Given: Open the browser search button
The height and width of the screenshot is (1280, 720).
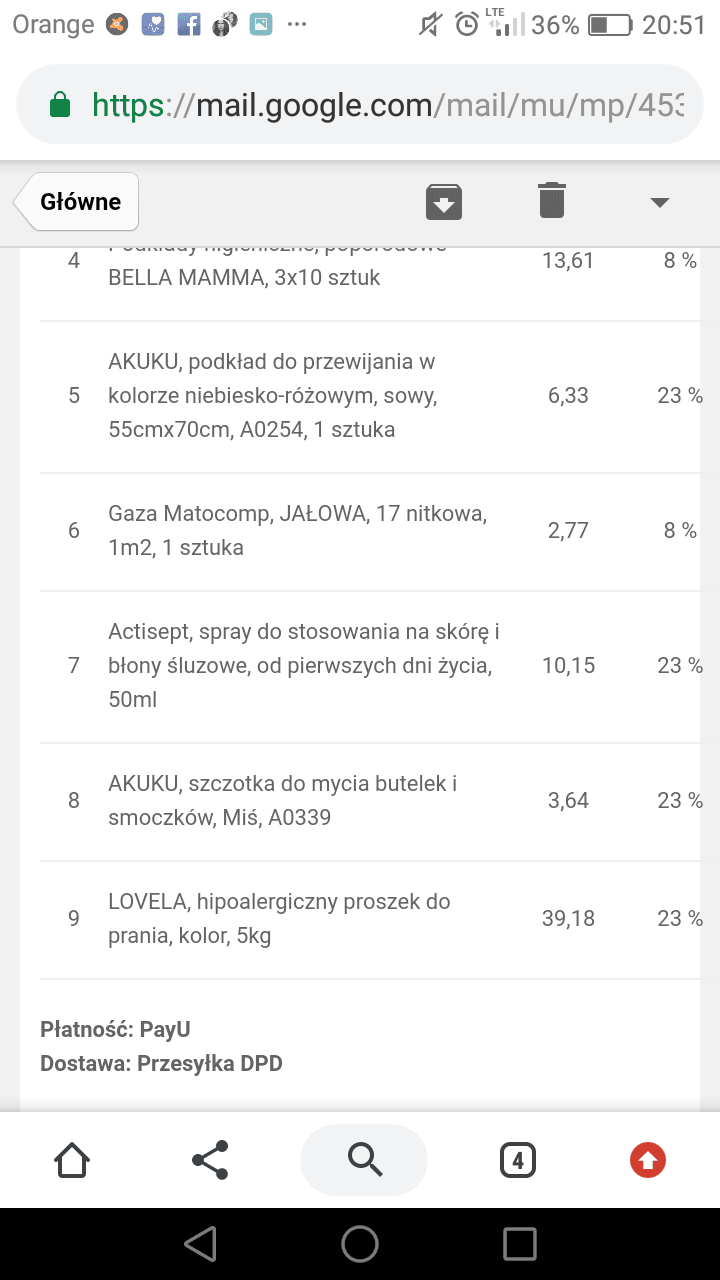Looking at the screenshot, I should (x=364, y=1160).
